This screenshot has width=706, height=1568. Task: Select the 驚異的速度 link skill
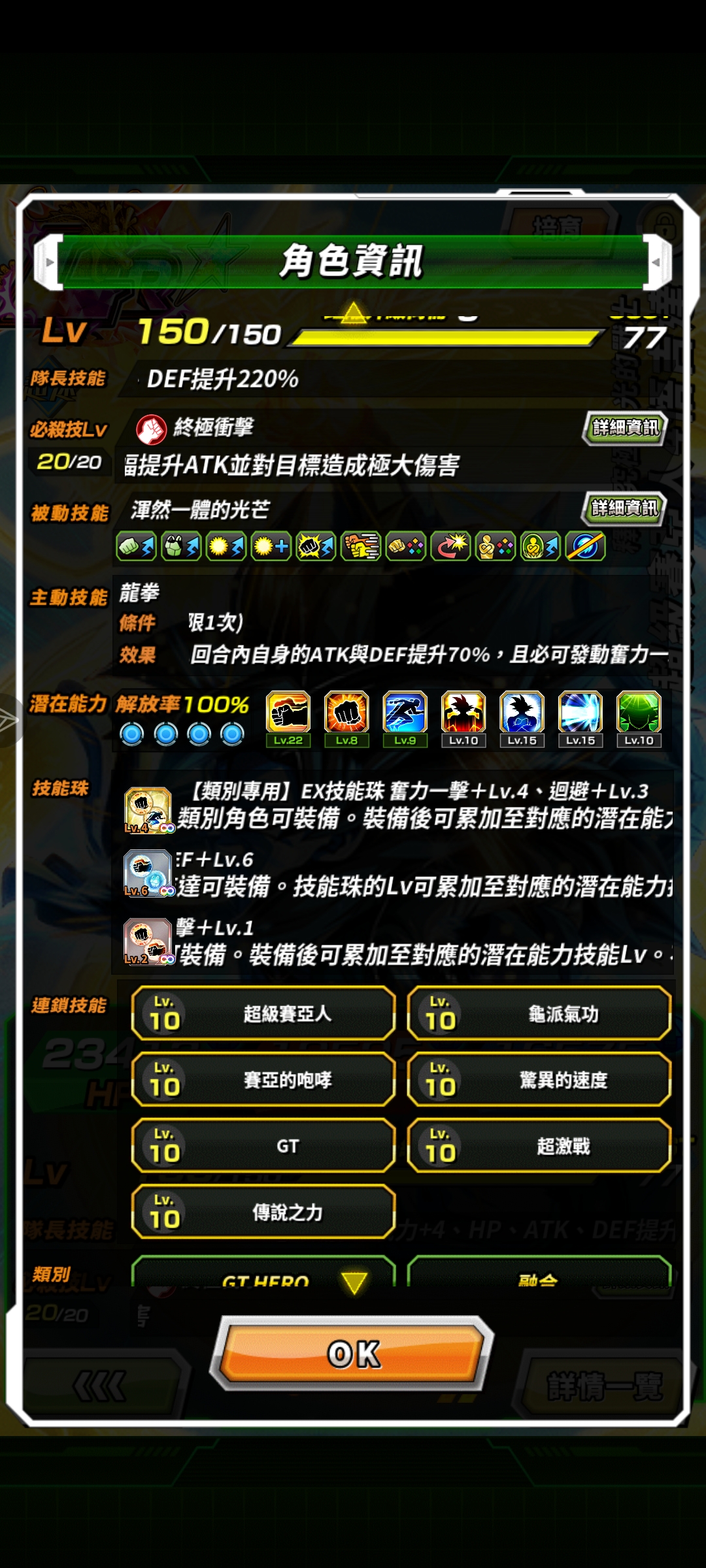539,1079
